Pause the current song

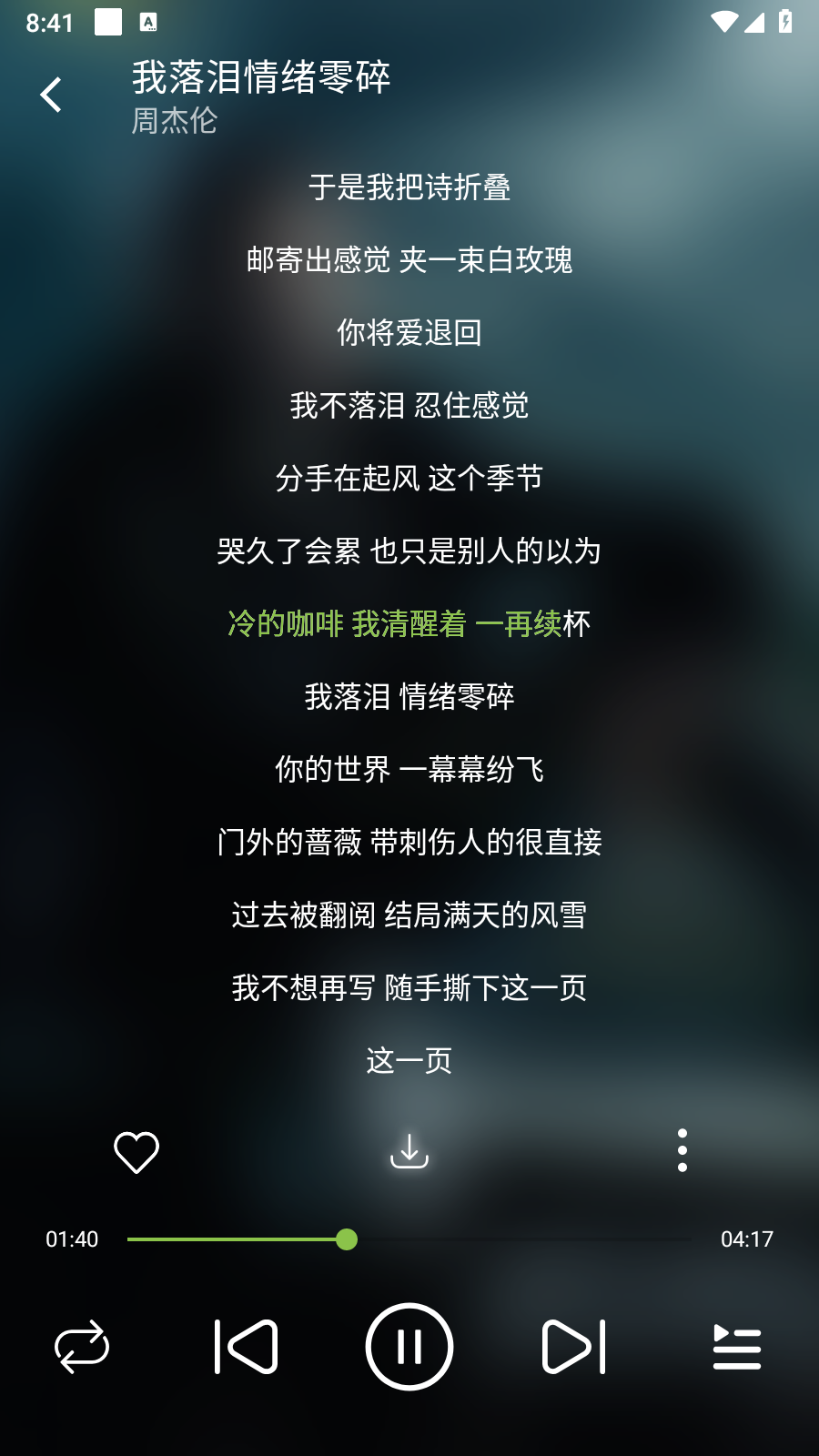pos(409,1347)
